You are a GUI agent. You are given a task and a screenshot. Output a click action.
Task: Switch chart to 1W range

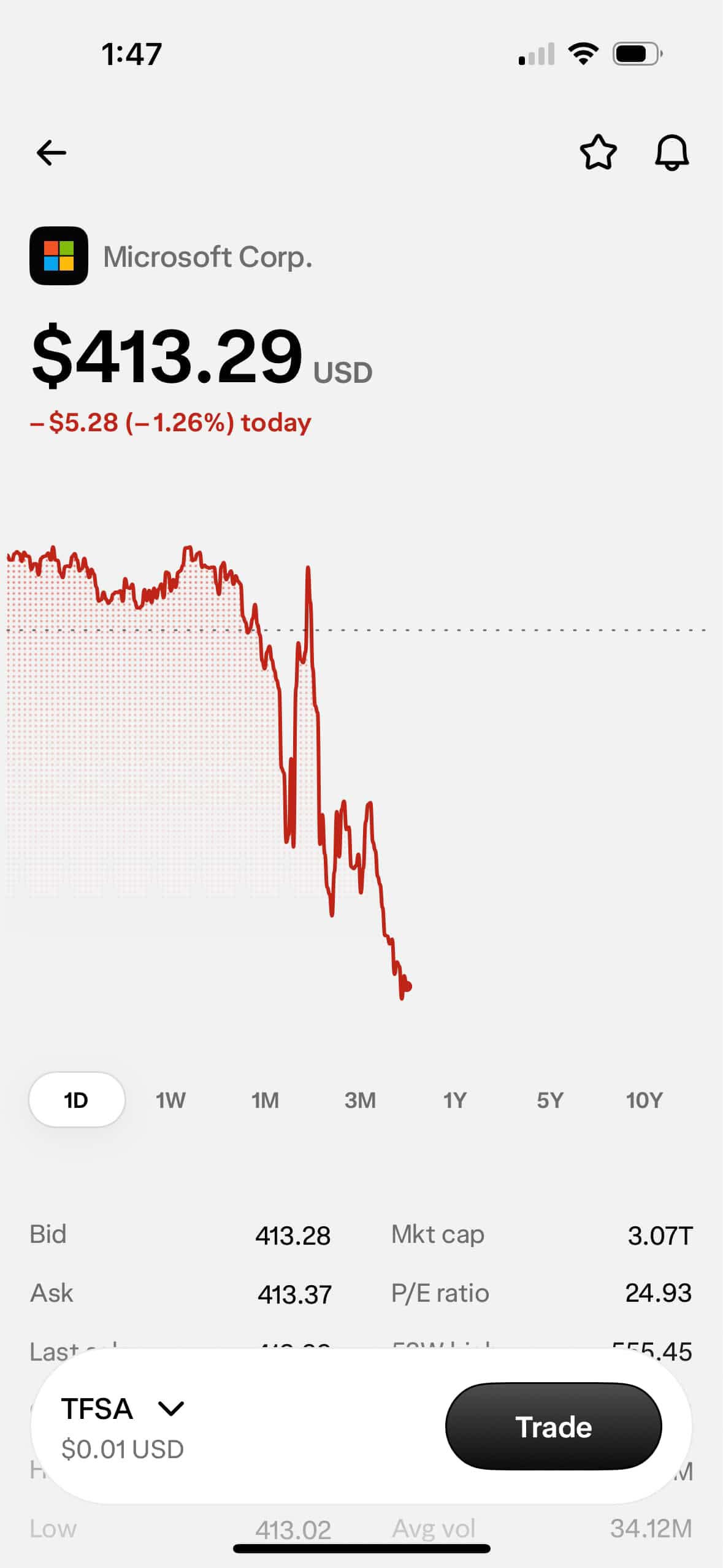click(170, 1100)
